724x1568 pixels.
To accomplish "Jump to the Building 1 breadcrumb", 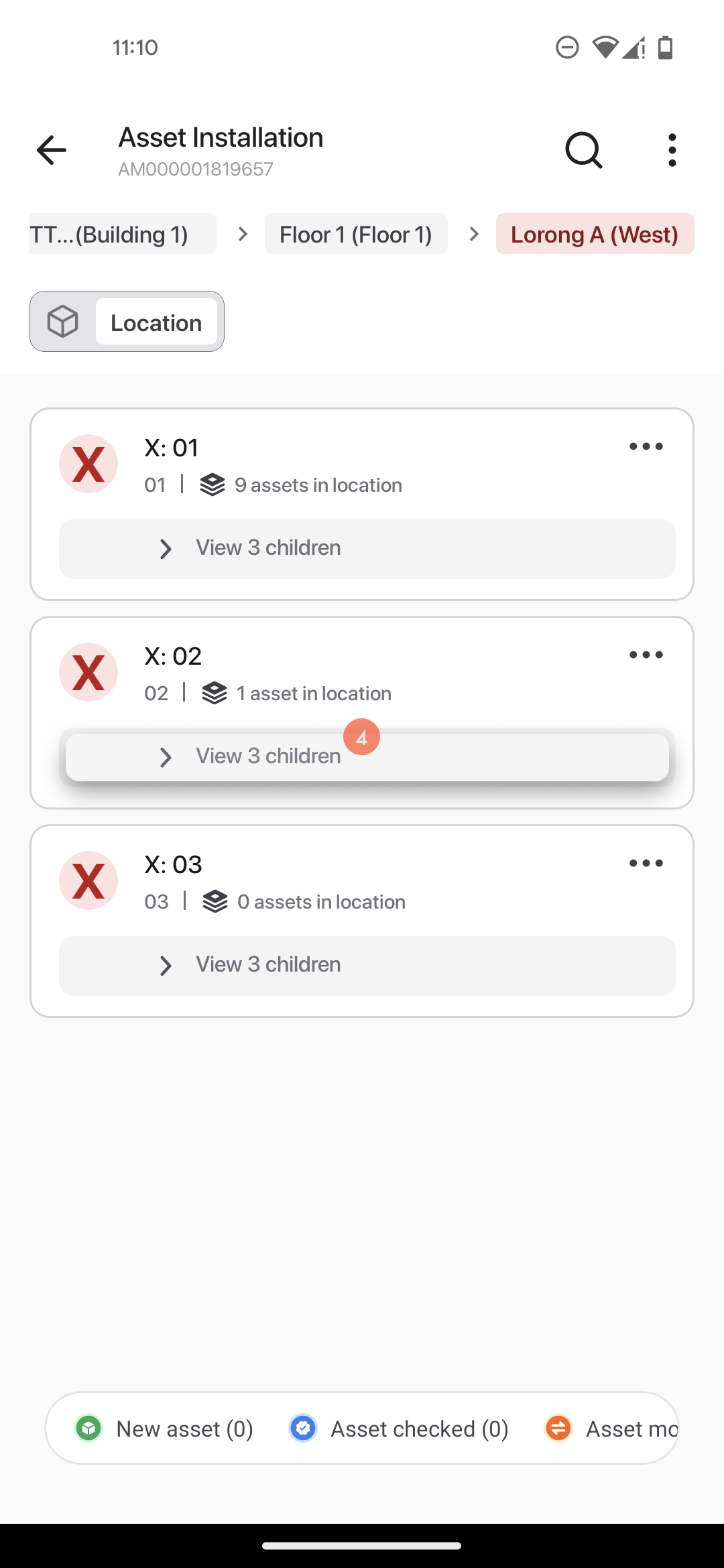I will (x=123, y=234).
